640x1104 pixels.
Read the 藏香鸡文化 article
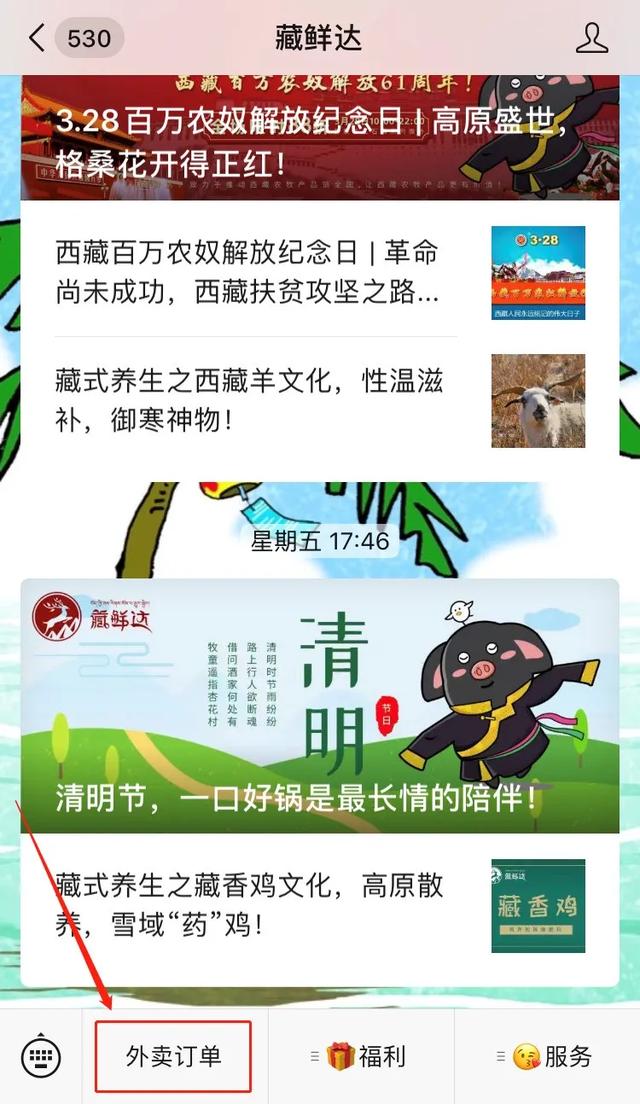point(250,904)
